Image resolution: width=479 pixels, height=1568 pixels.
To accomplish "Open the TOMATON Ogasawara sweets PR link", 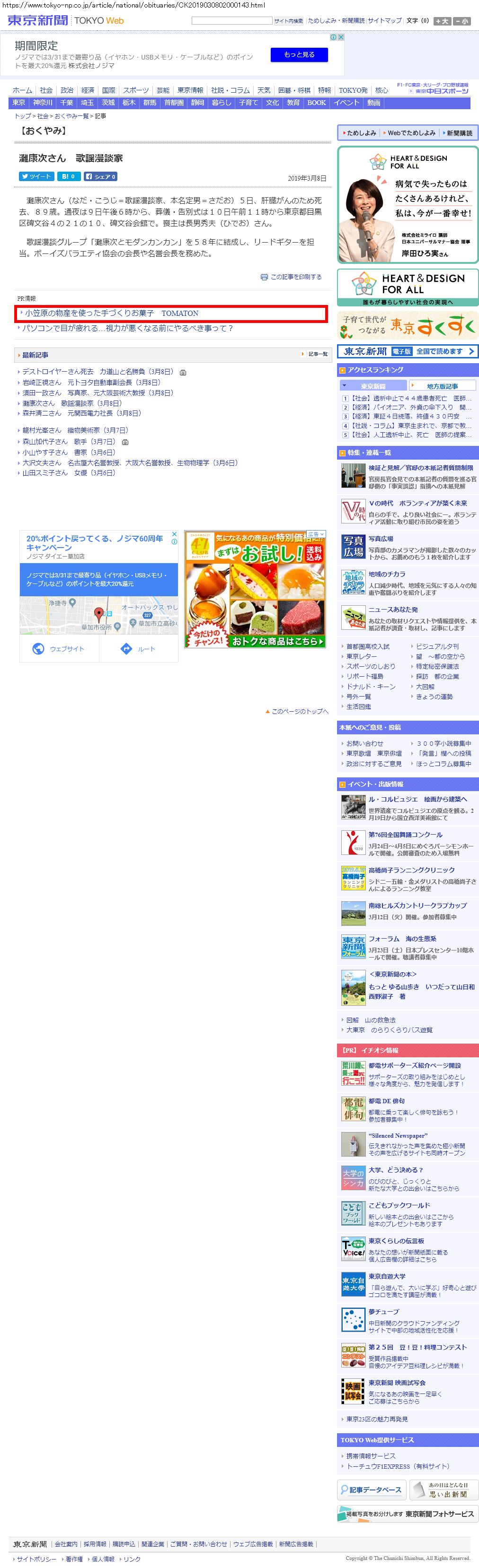I will coord(112,314).
